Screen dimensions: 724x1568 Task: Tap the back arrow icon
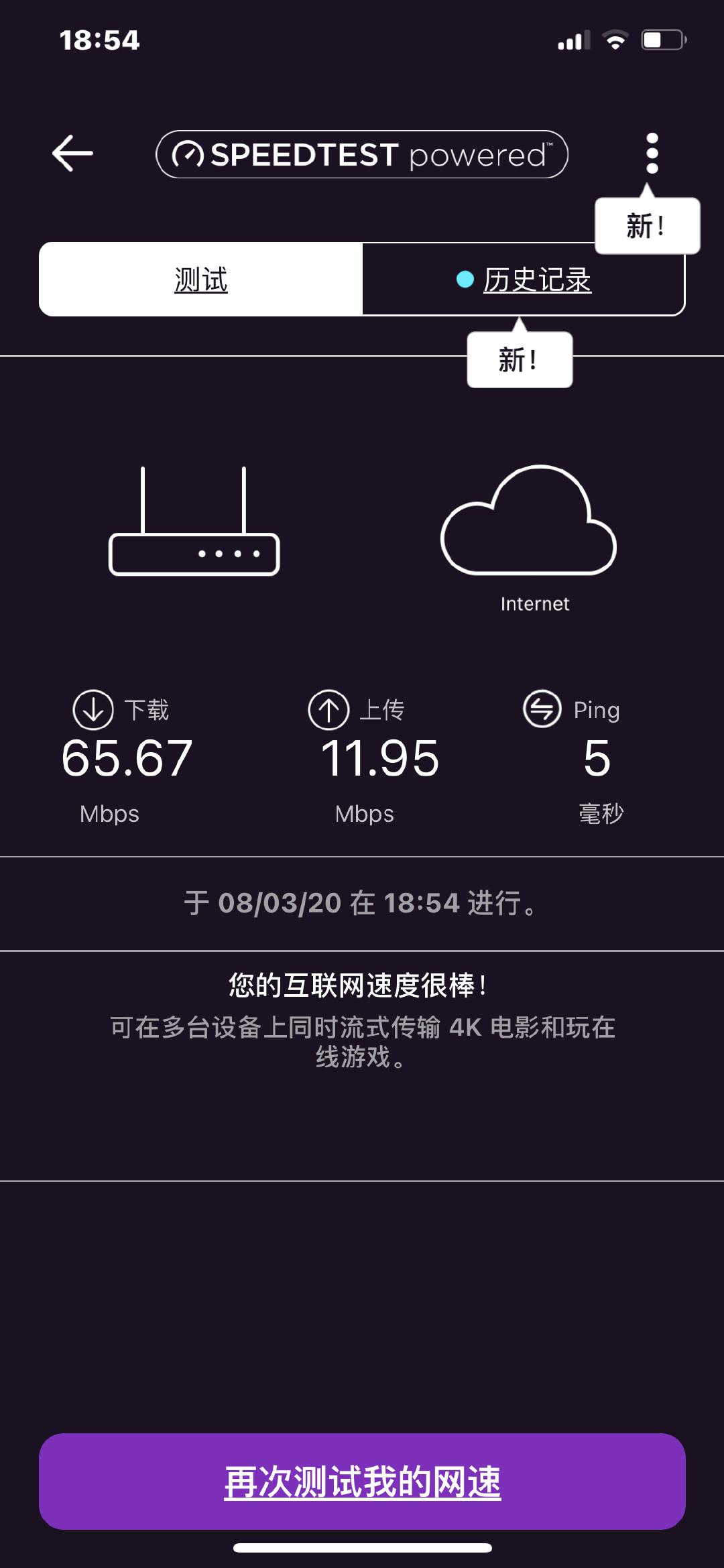pos(72,153)
